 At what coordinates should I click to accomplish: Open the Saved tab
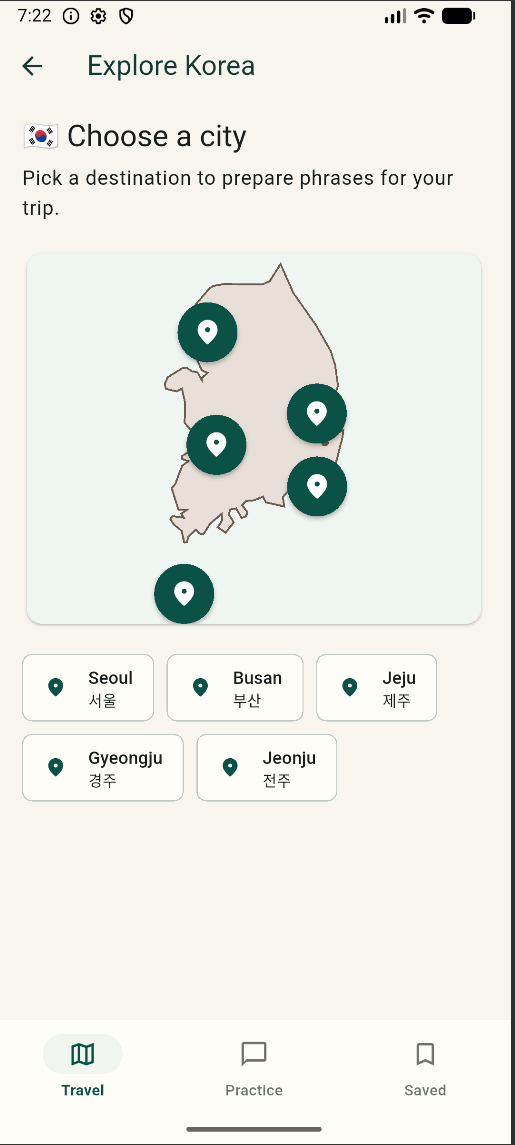424,1069
